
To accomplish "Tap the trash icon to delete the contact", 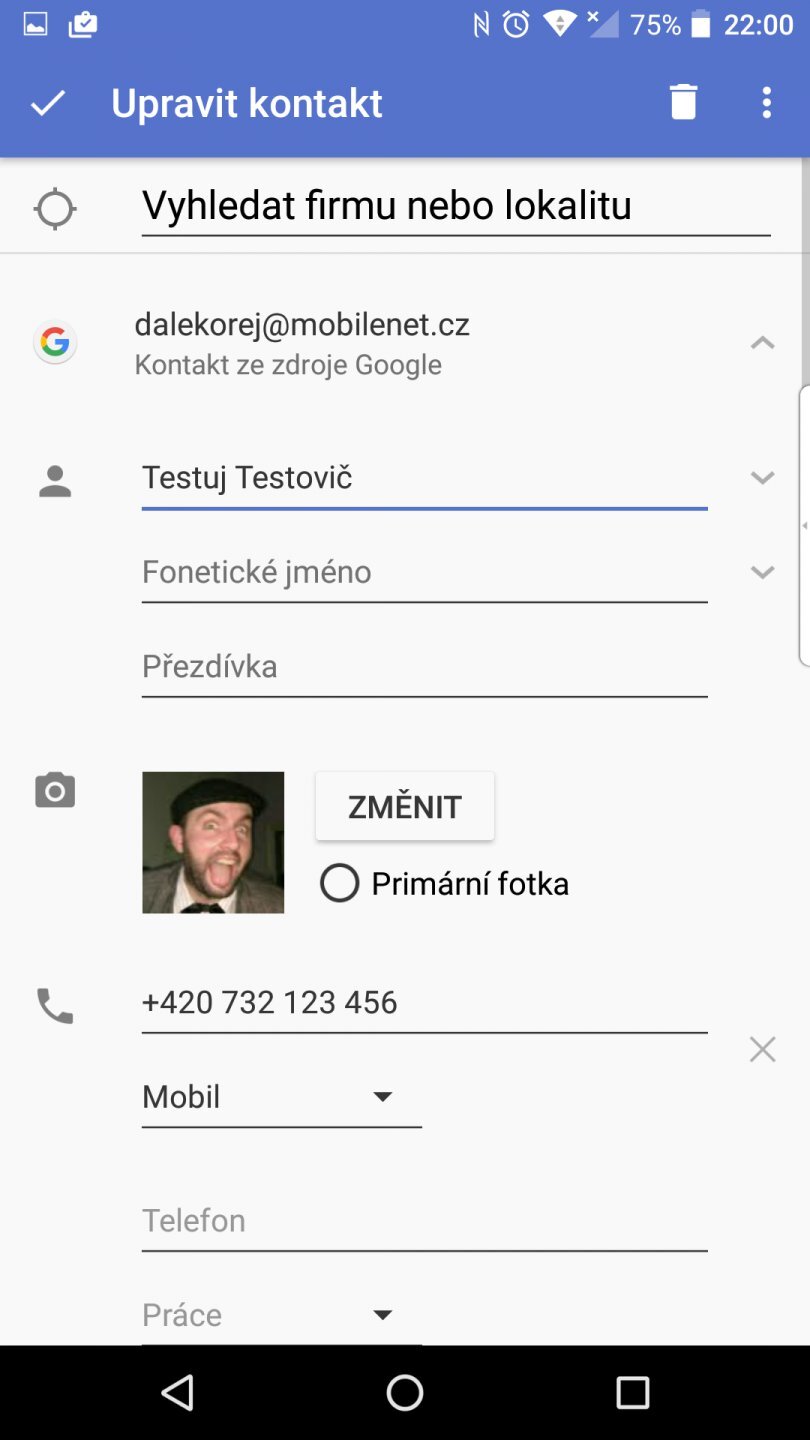I will (x=683, y=102).
